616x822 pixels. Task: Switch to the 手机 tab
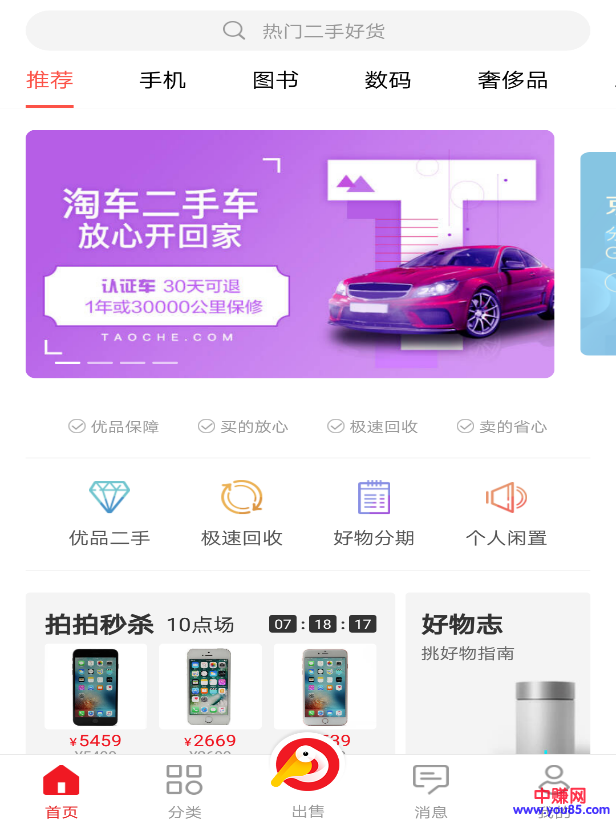coord(163,80)
